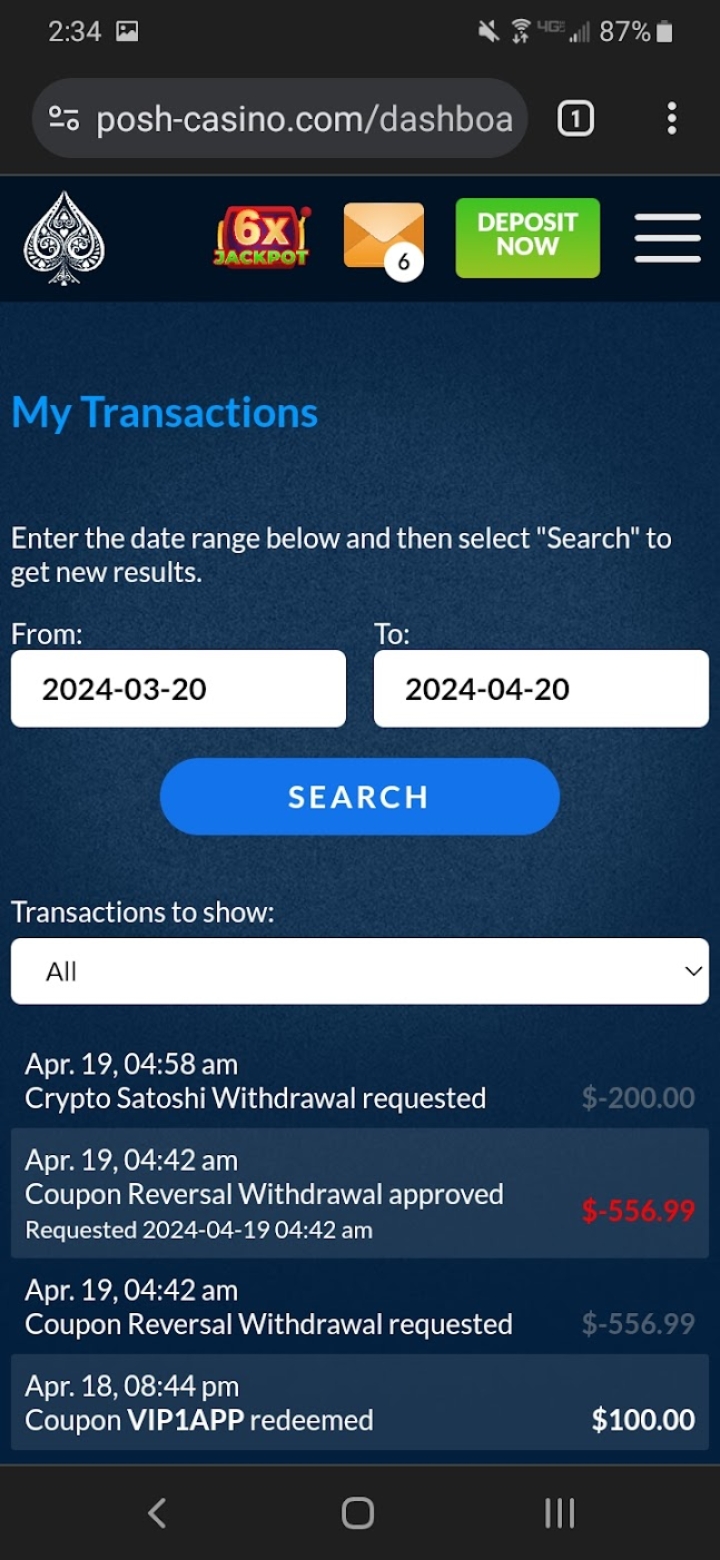Edit the From date field
The height and width of the screenshot is (1560, 720).
[178, 689]
